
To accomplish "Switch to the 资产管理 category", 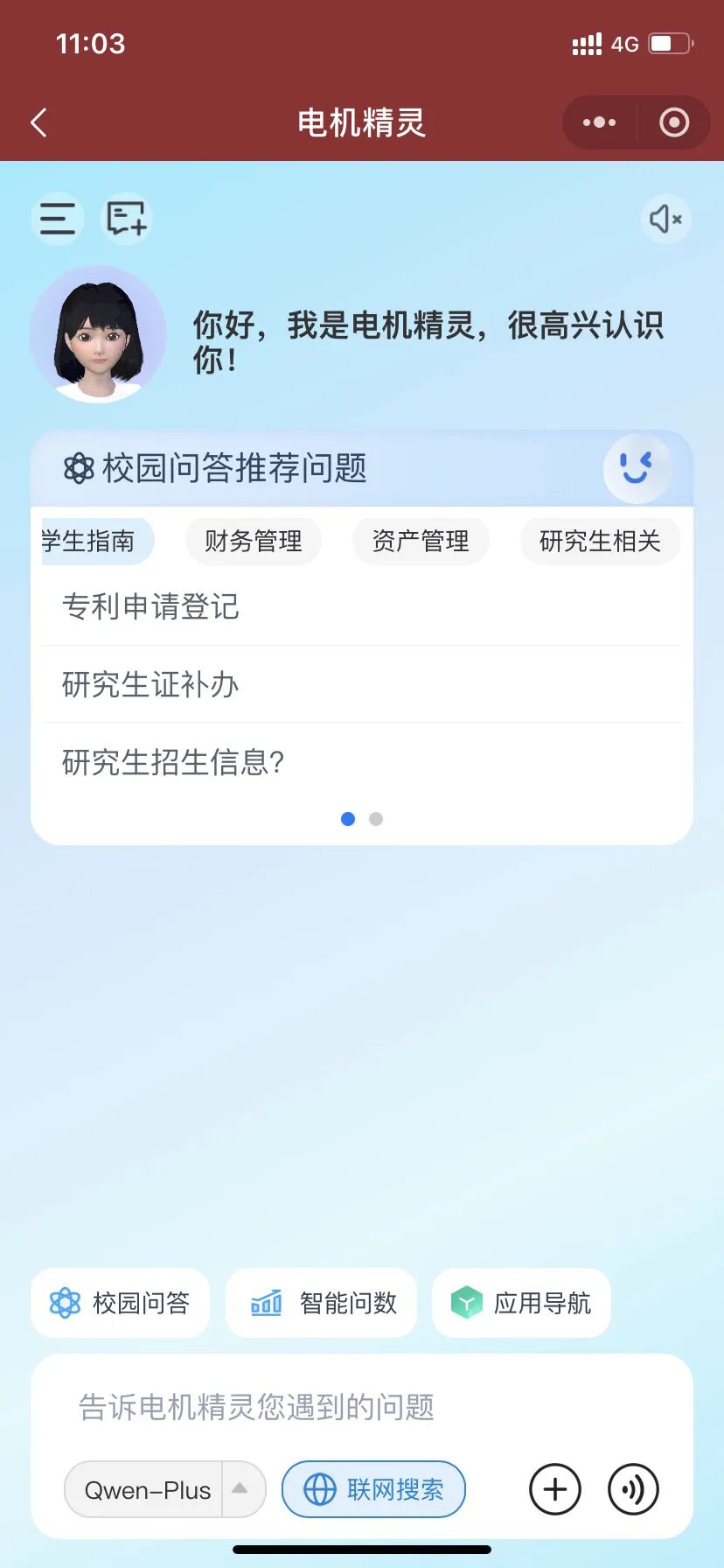I will (x=421, y=541).
